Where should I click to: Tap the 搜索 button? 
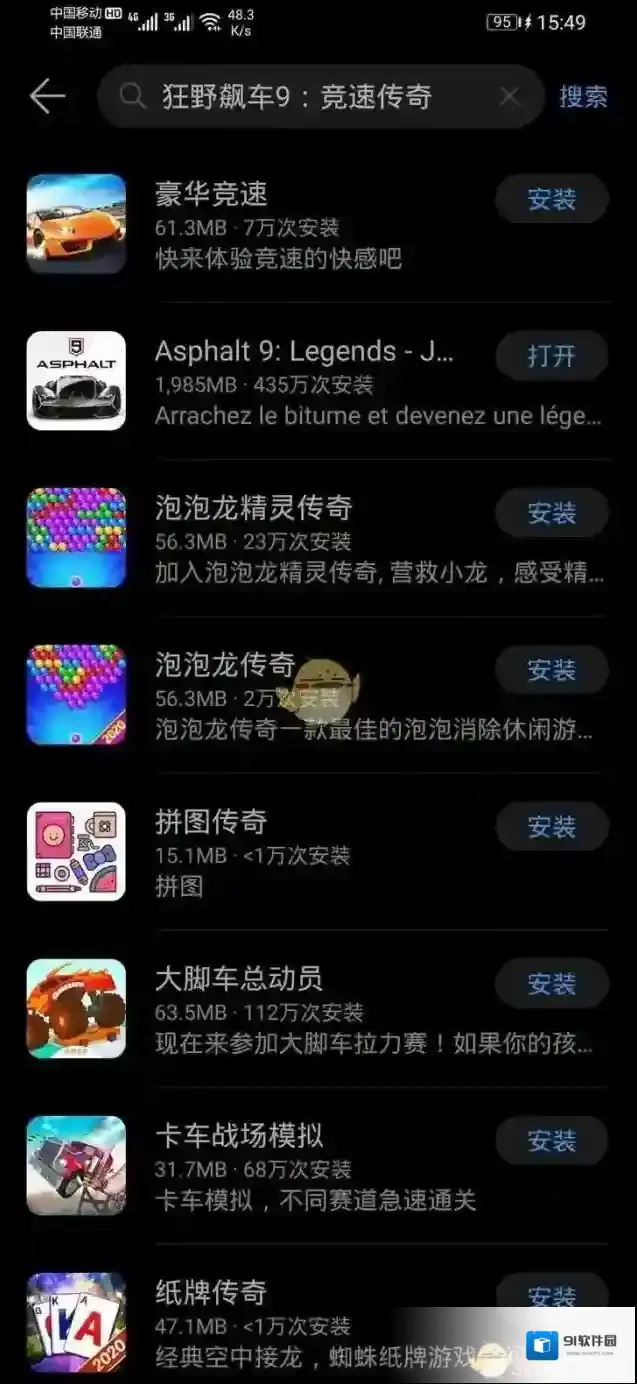coord(583,96)
